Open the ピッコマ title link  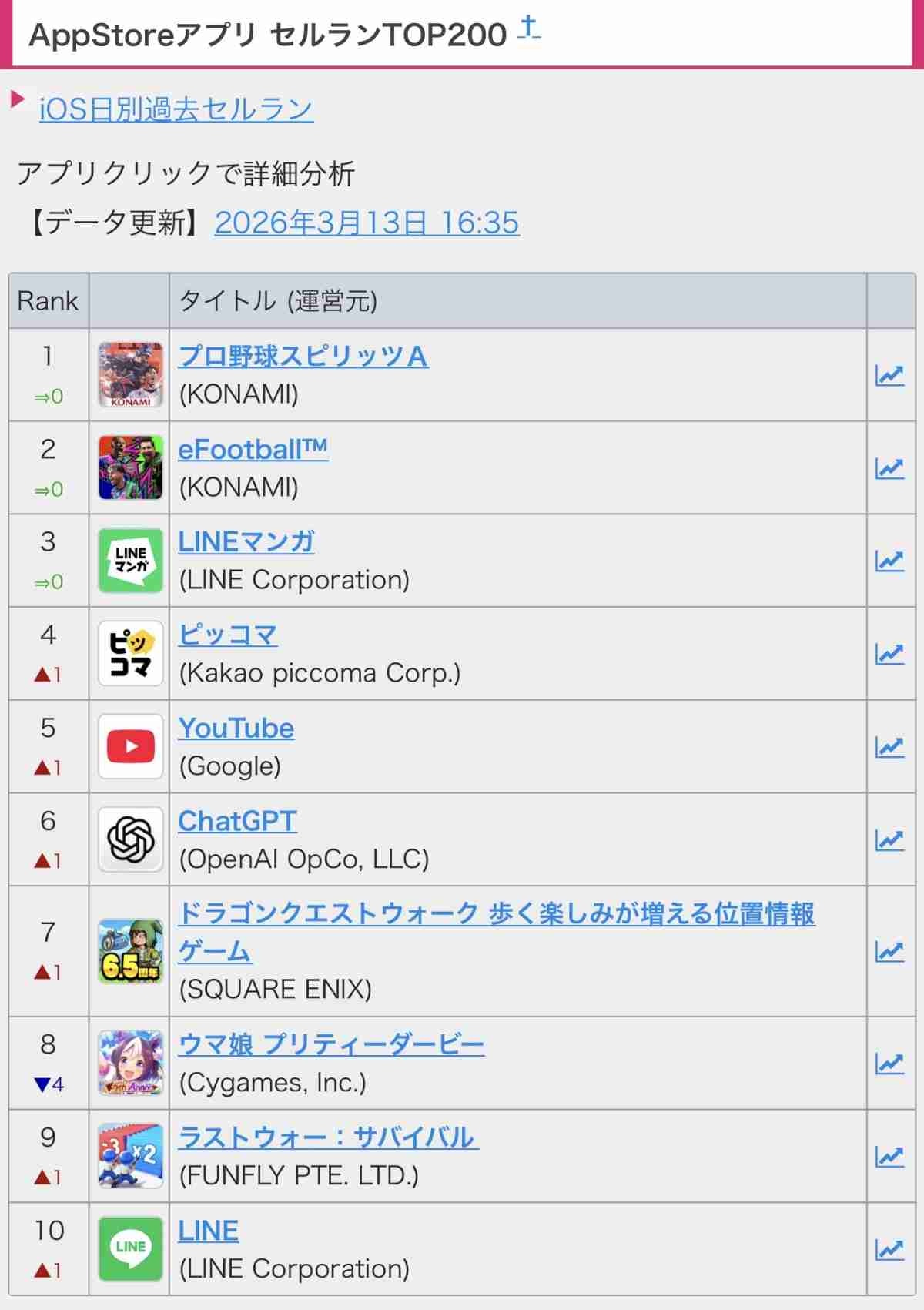[x=228, y=635]
